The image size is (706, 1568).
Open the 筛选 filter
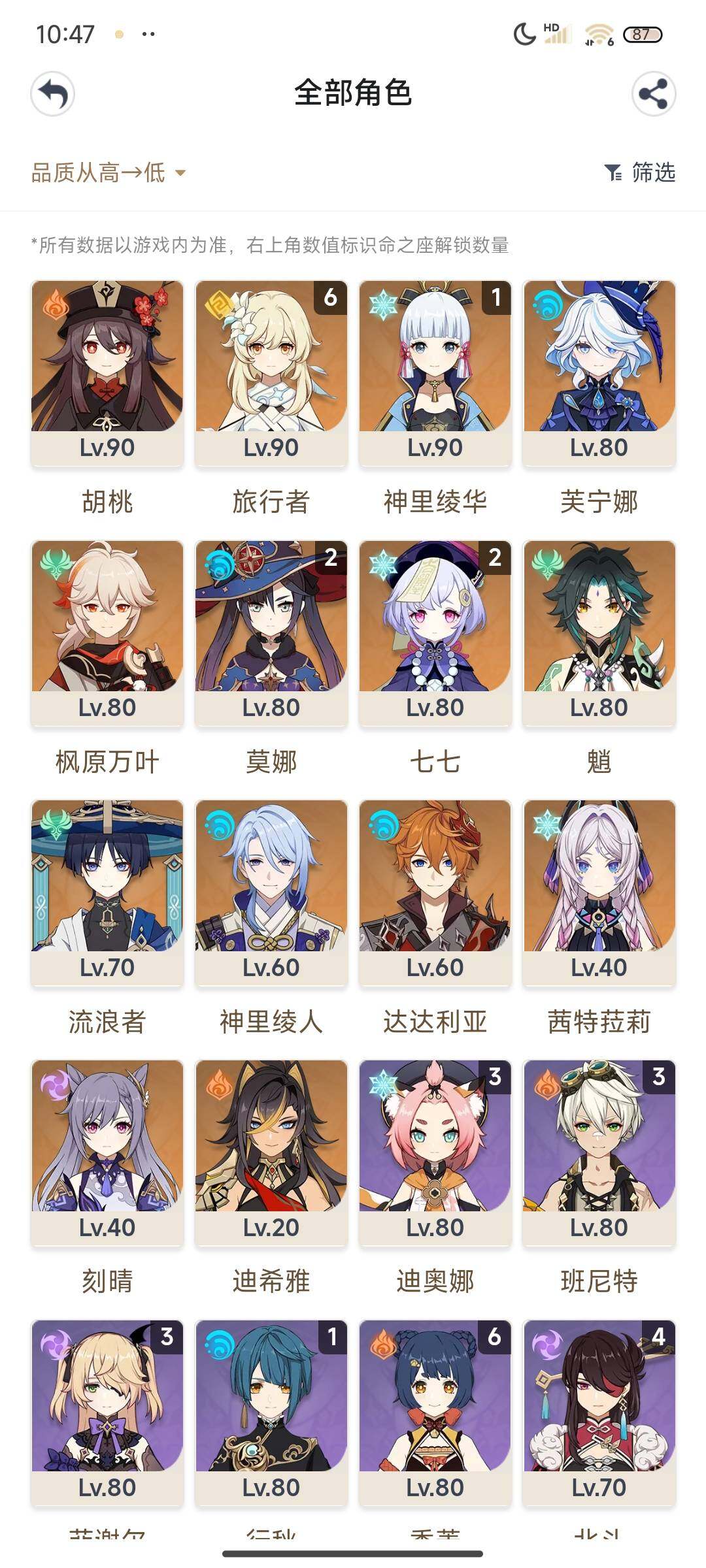point(640,172)
